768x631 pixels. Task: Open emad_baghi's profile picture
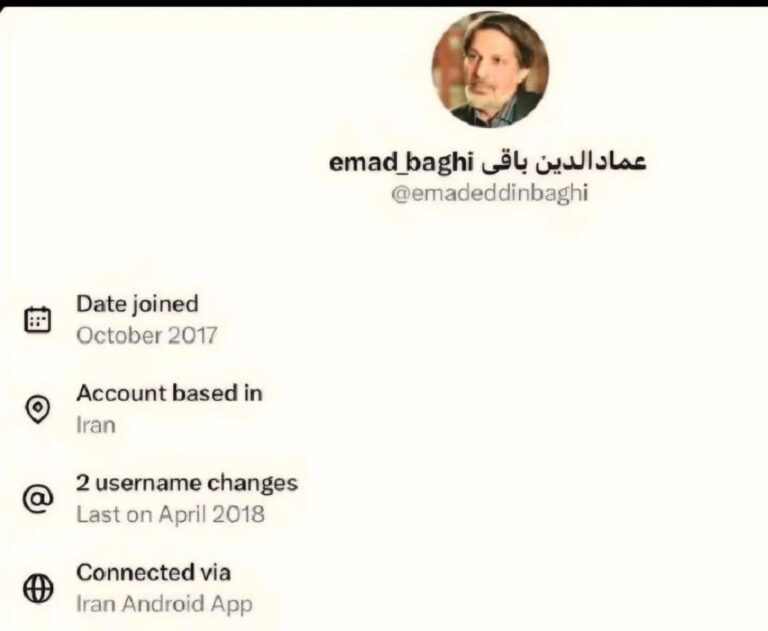point(490,69)
